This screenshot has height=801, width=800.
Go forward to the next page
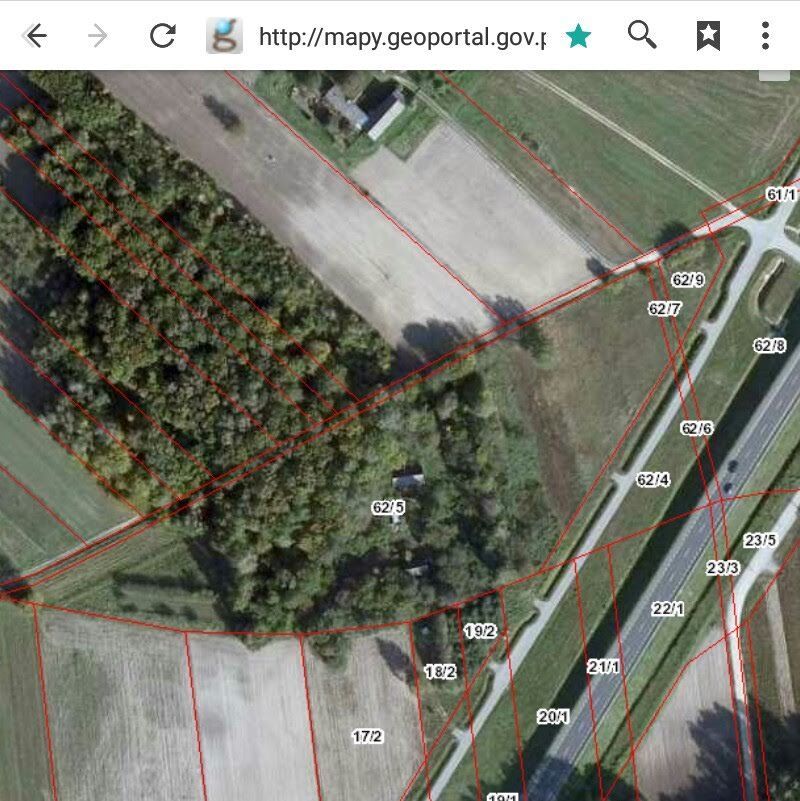click(97, 36)
